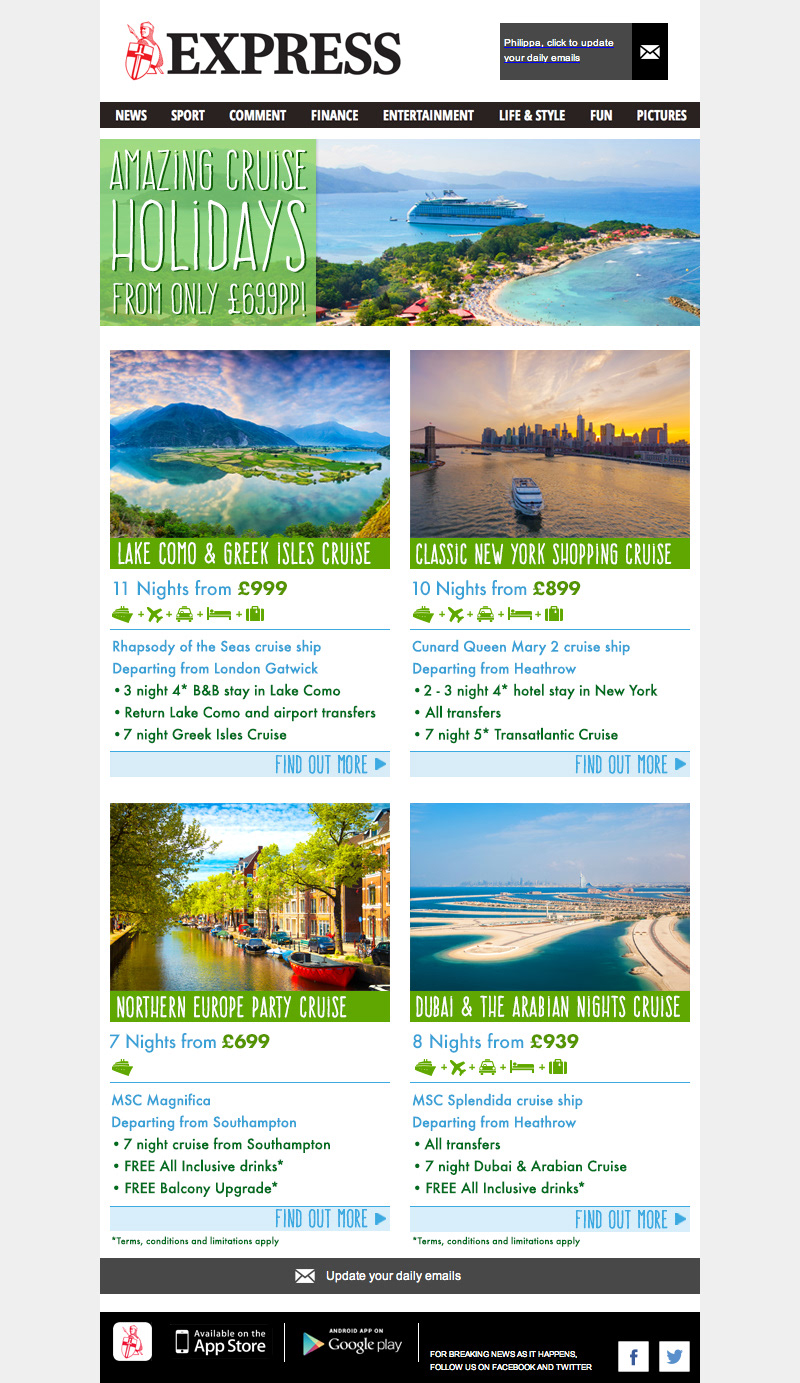Follow Express on Facebook
Image resolution: width=800 pixels, height=1383 pixels.
click(x=633, y=1357)
